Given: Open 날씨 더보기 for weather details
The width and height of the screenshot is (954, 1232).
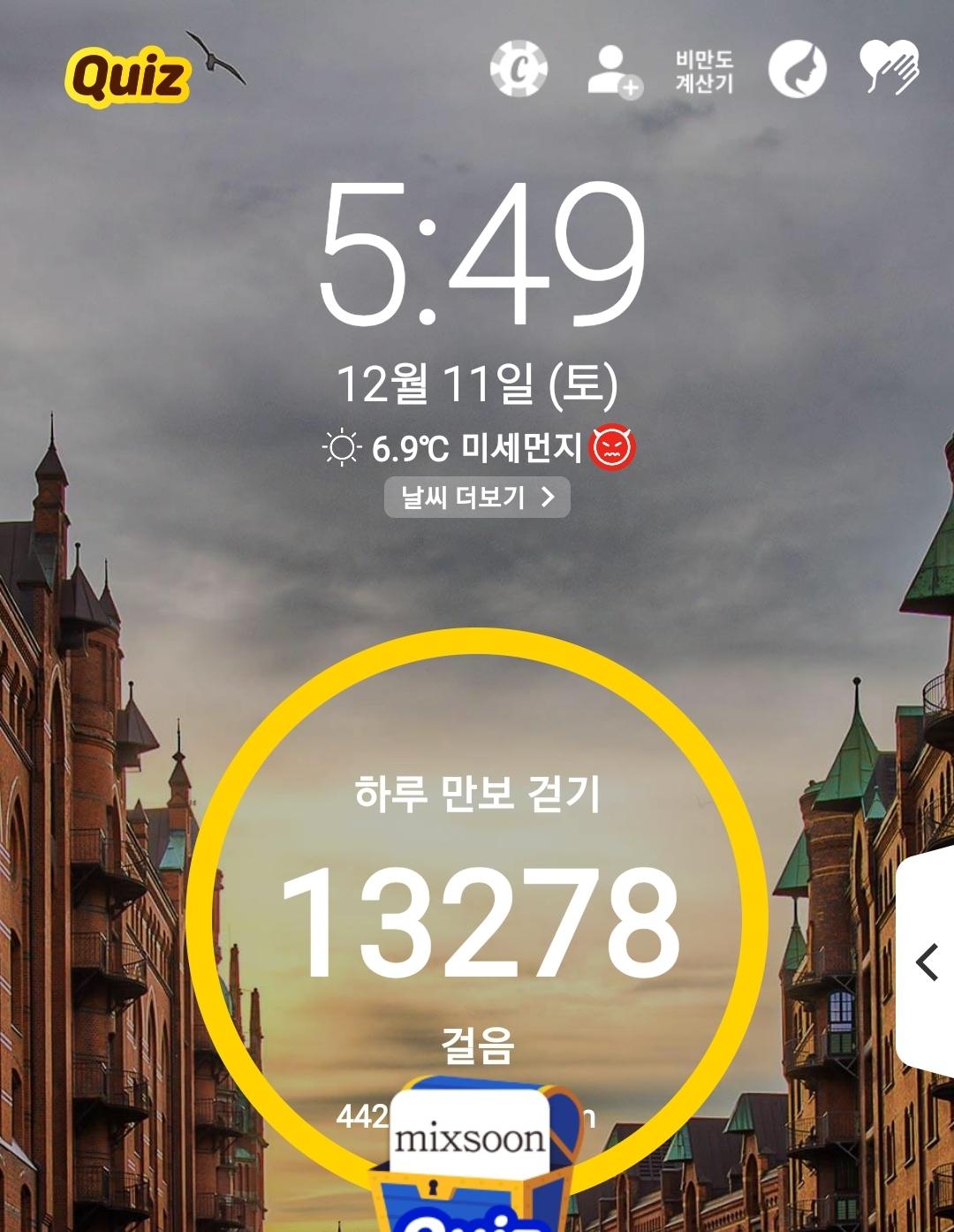Looking at the screenshot, I should click(477, 498).
